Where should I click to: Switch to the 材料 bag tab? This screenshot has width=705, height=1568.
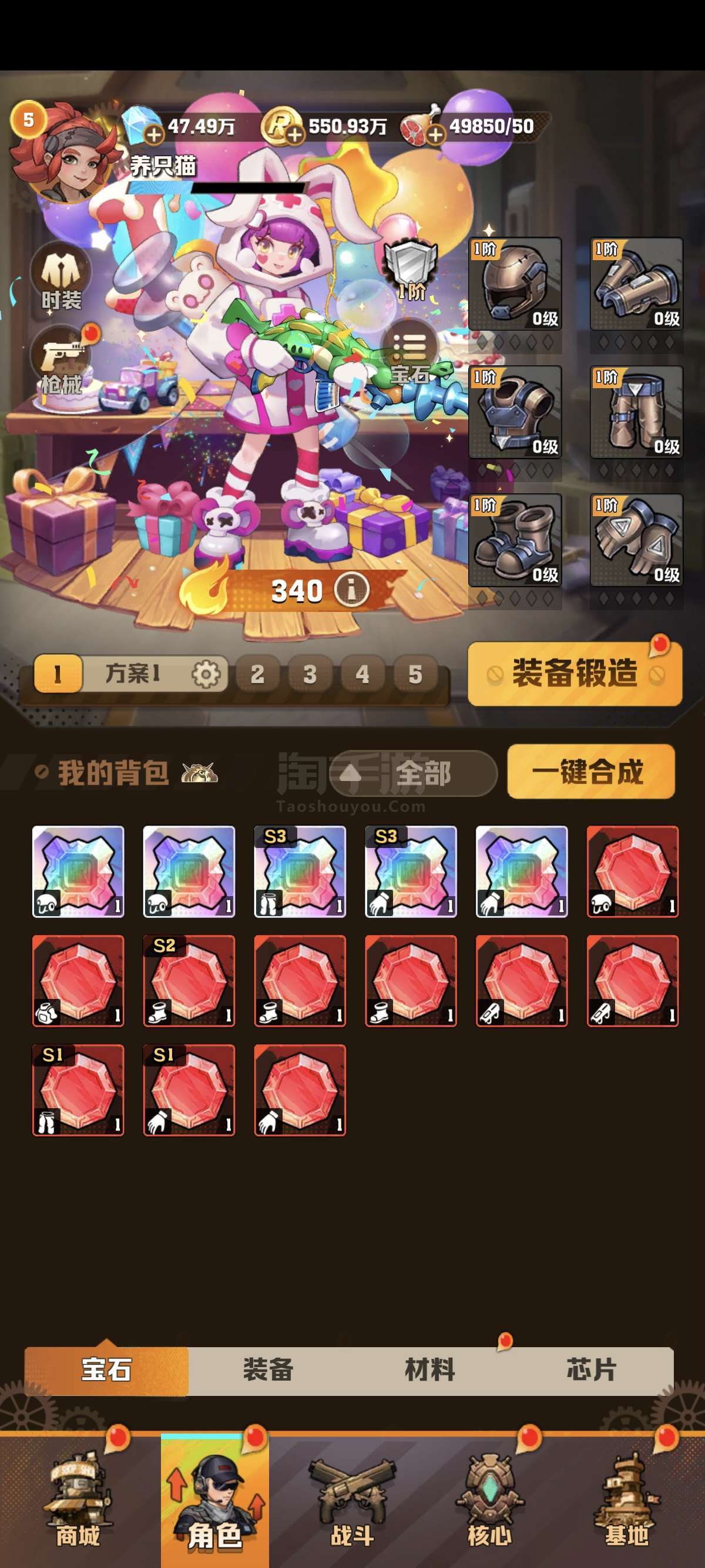click(x=430, y=1370)
